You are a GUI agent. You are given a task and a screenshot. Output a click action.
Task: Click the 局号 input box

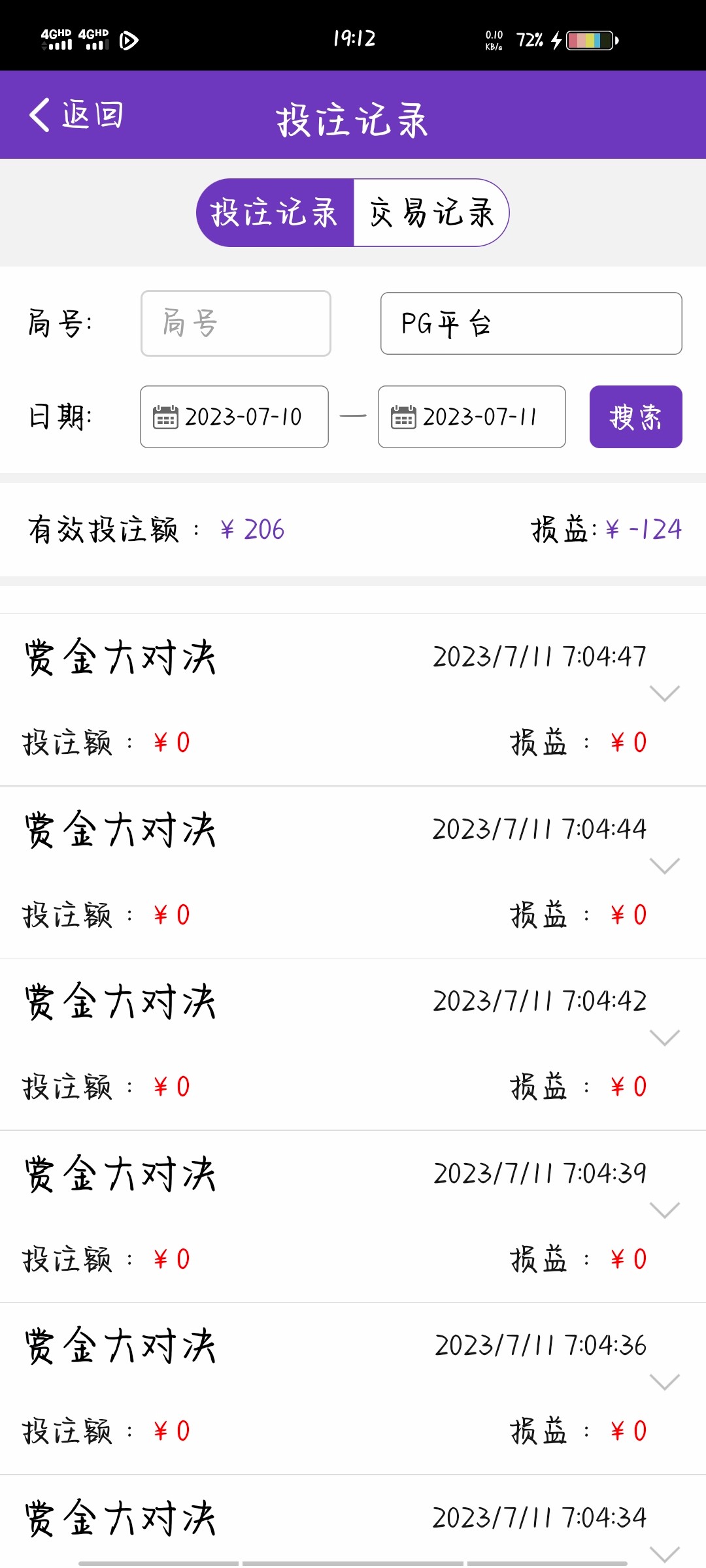[x=235, y=323]
